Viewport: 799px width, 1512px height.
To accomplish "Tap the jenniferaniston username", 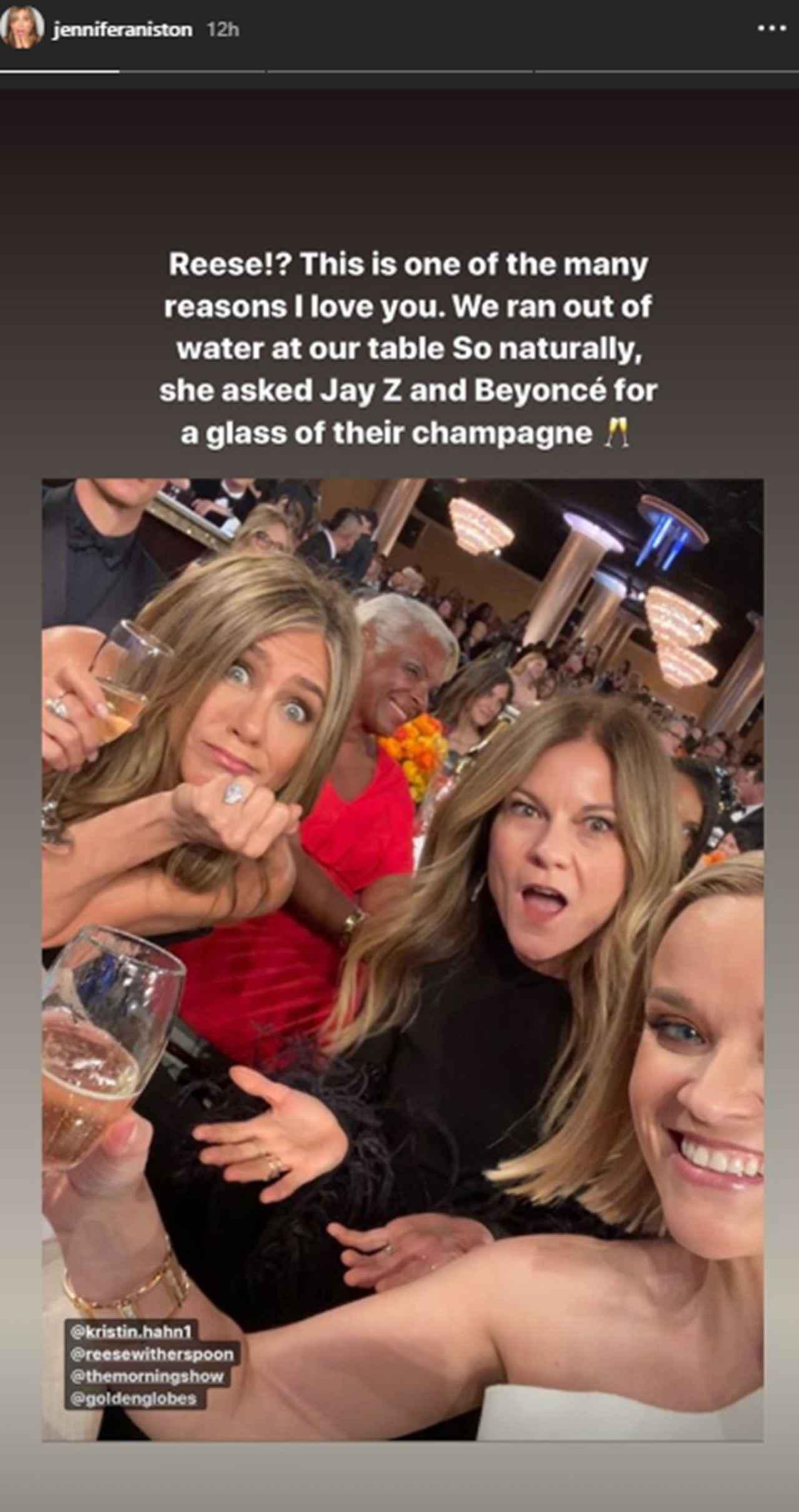I will (x=122, y=30).
